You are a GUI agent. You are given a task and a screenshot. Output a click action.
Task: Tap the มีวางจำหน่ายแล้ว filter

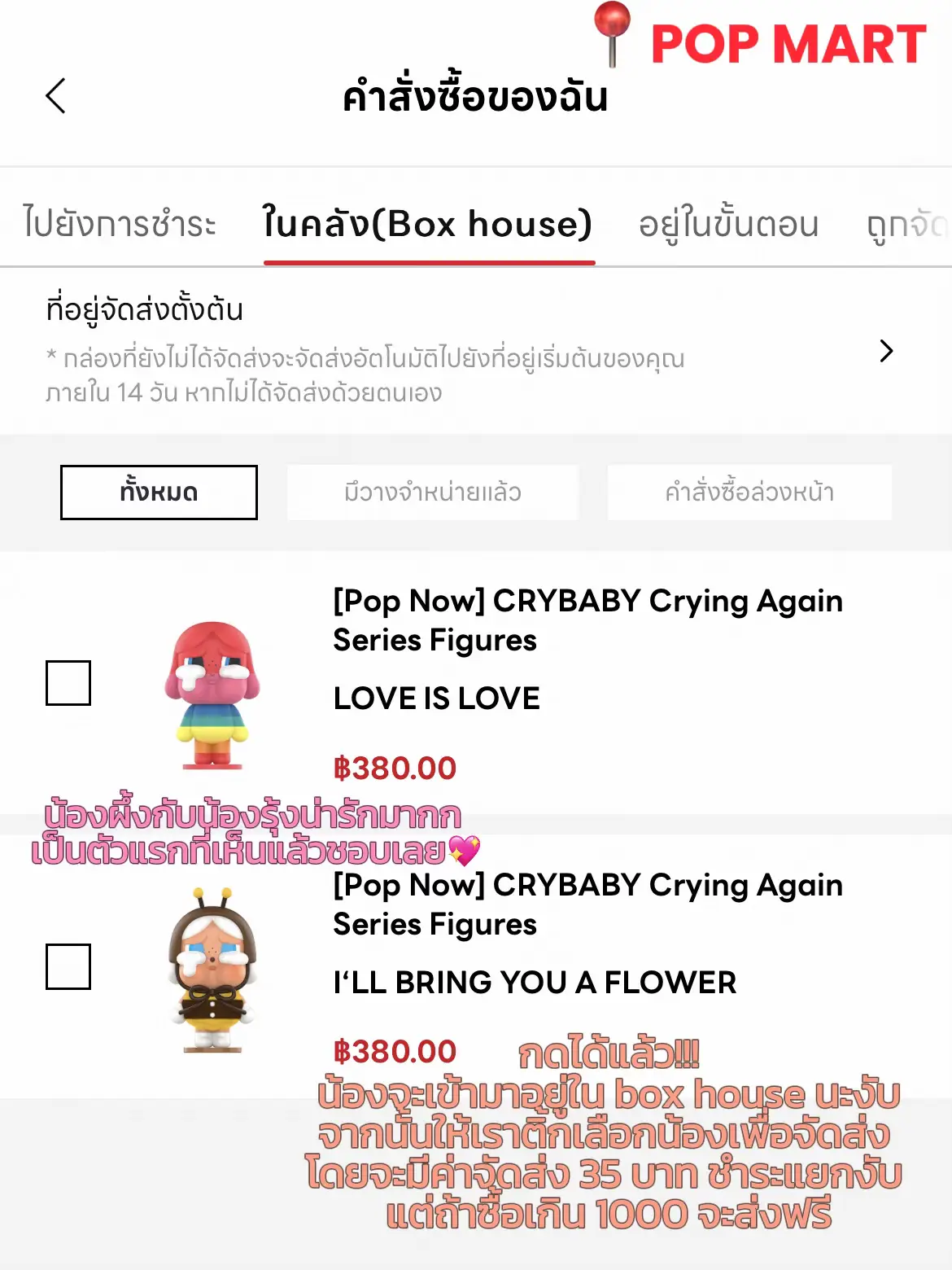432,492
